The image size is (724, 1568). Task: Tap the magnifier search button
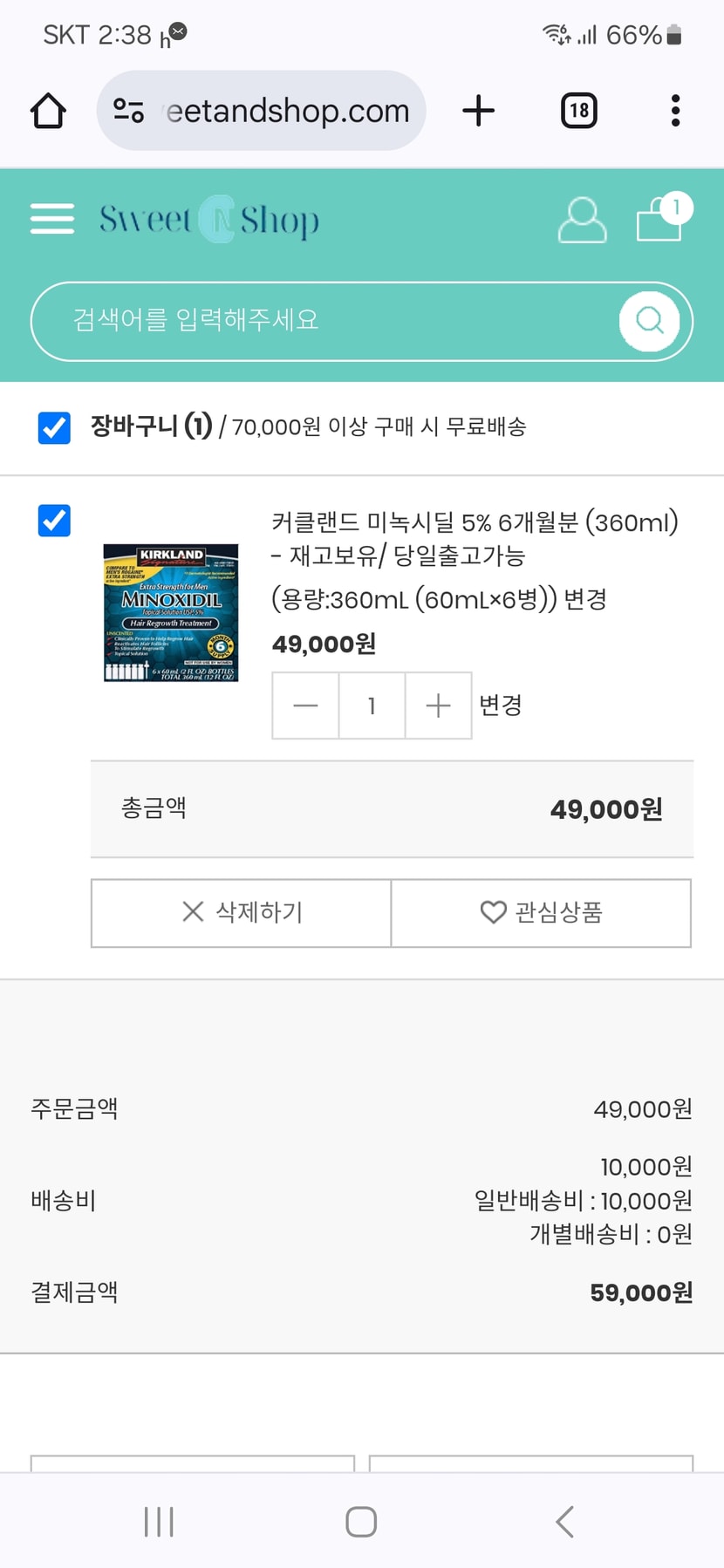coord(649,321)
